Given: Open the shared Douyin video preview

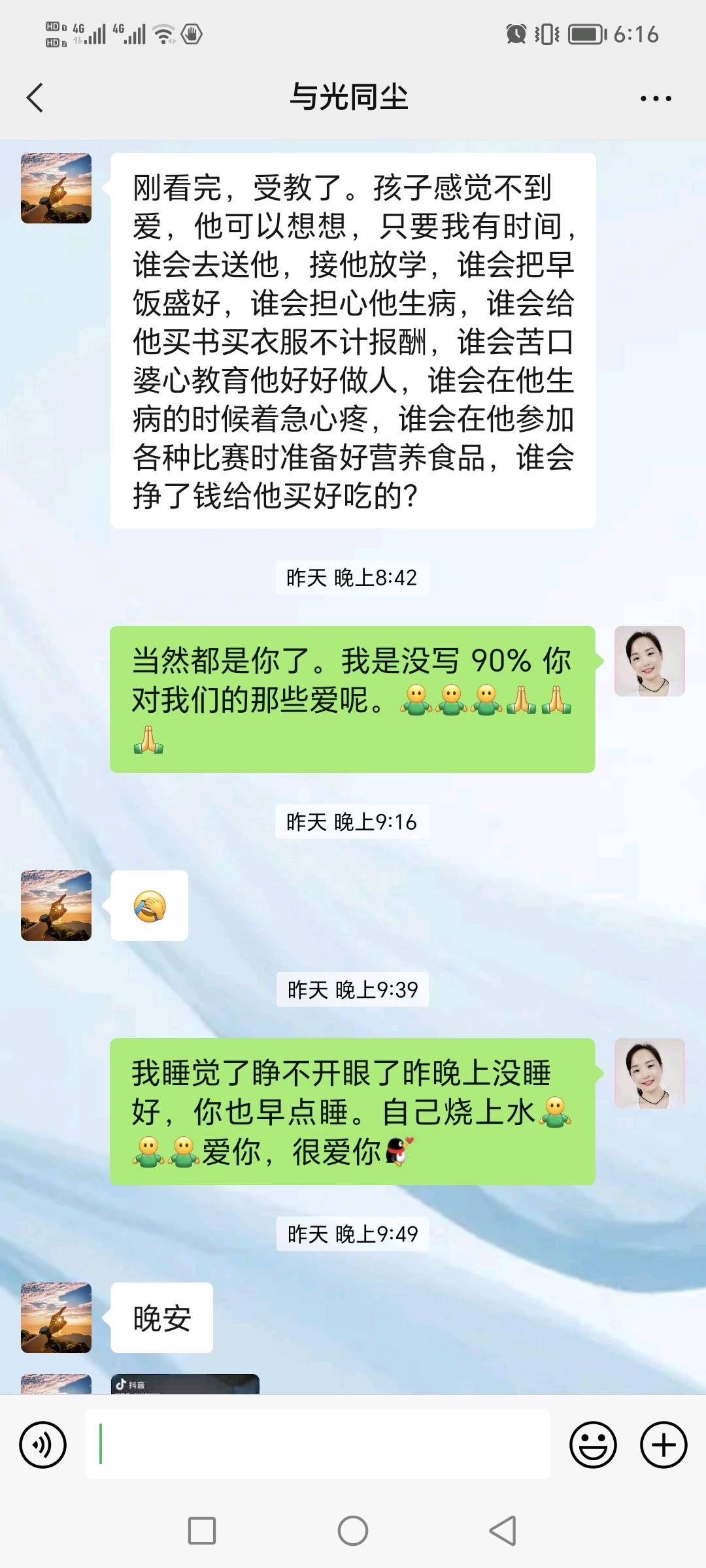Looking at the screenshot, I should 185,1384.
